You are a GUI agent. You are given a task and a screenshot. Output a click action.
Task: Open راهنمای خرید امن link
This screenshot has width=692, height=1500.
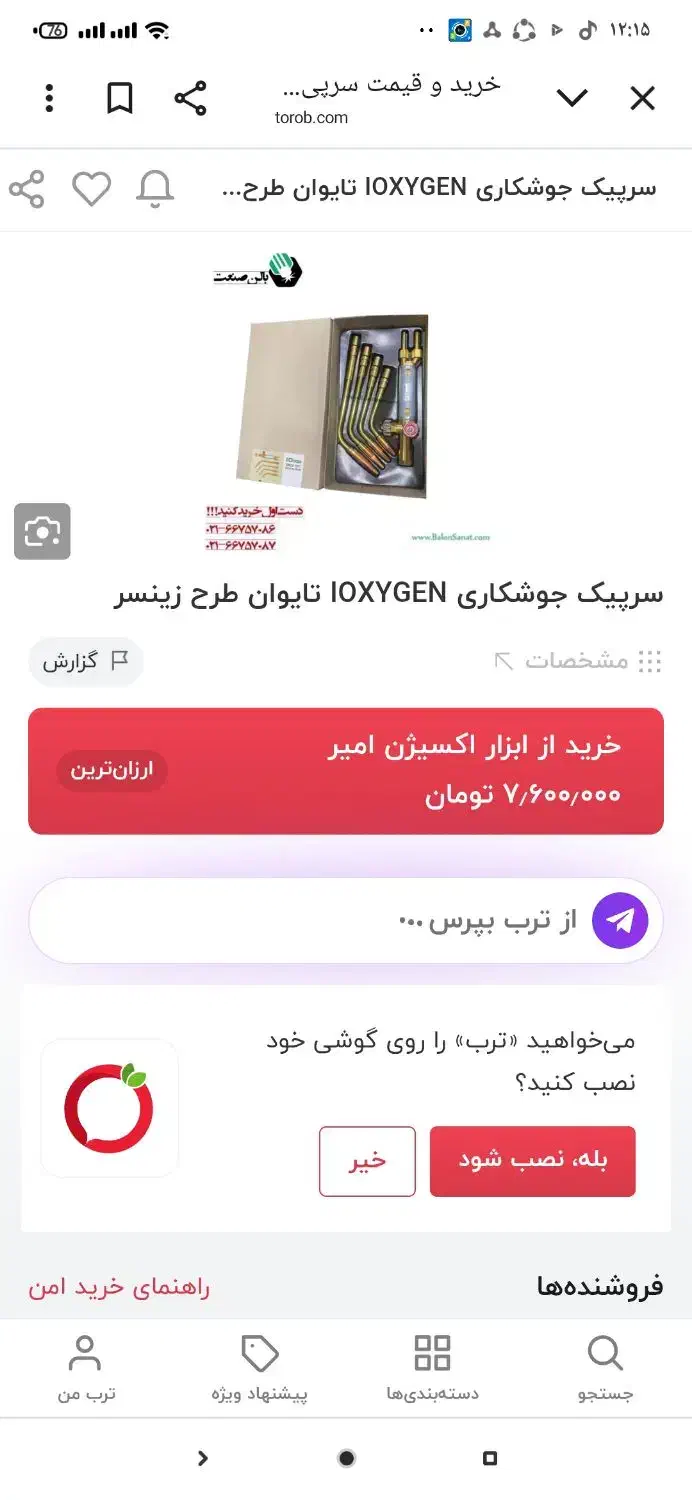[119, 1287]
